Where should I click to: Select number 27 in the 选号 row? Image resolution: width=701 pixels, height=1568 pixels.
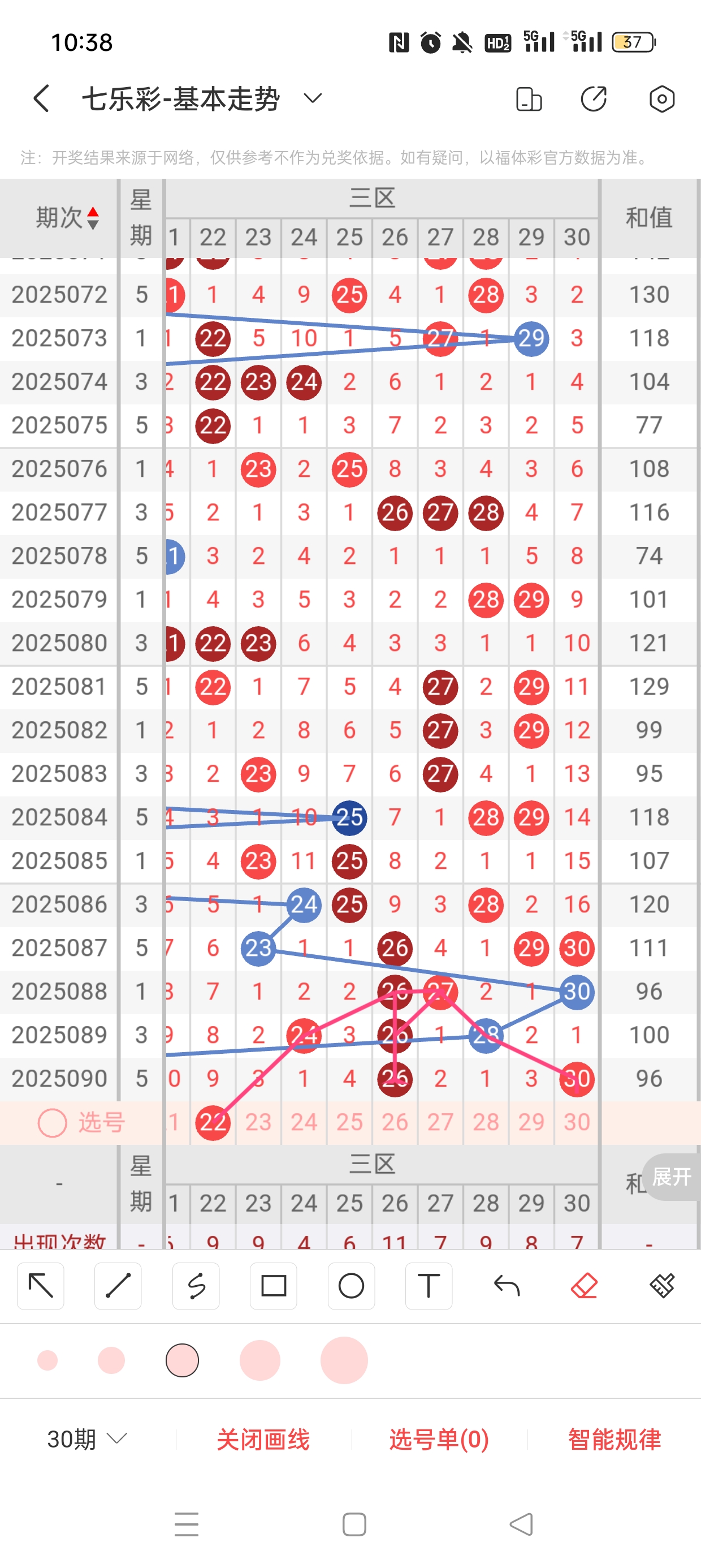[x=440, y=1122]
